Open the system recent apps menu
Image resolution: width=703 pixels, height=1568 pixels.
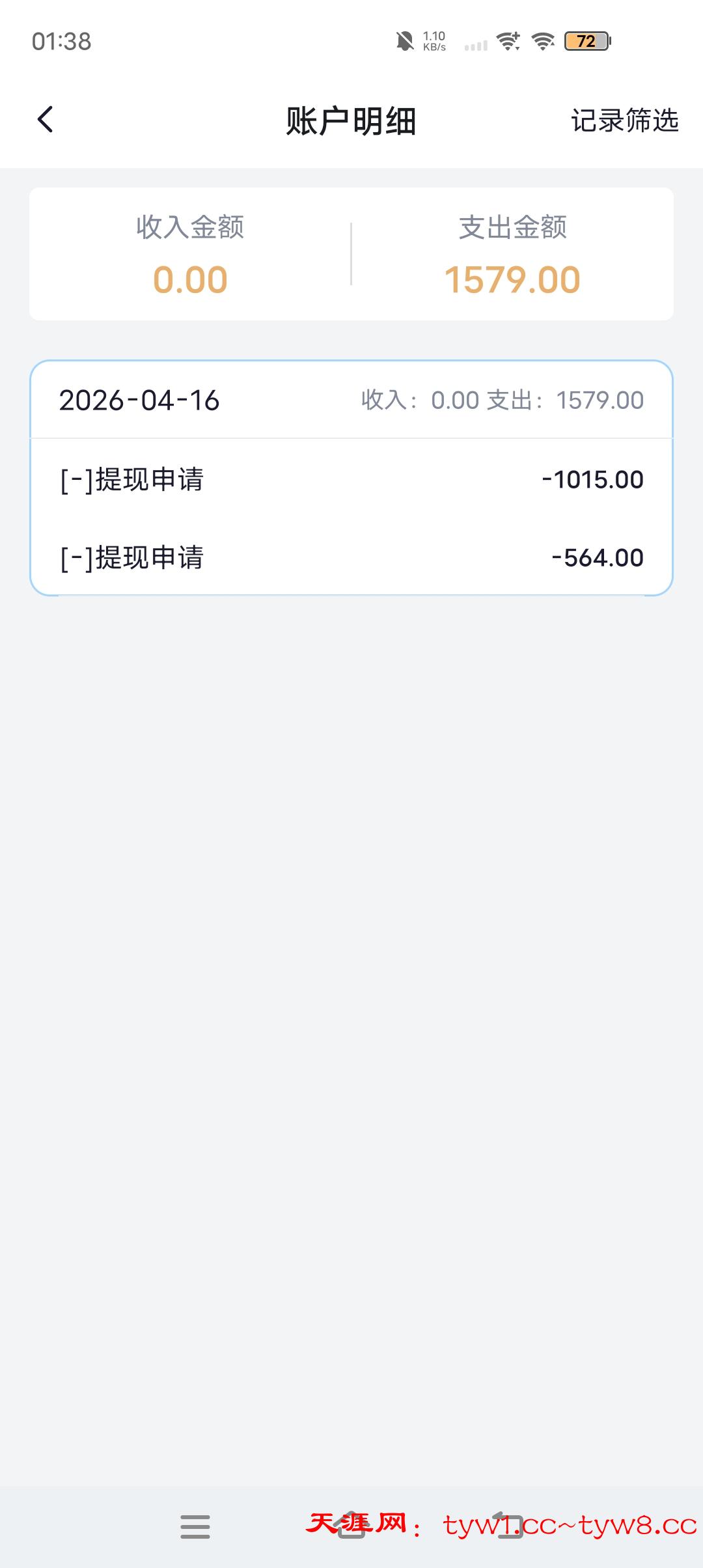[x=195, y=1526]
